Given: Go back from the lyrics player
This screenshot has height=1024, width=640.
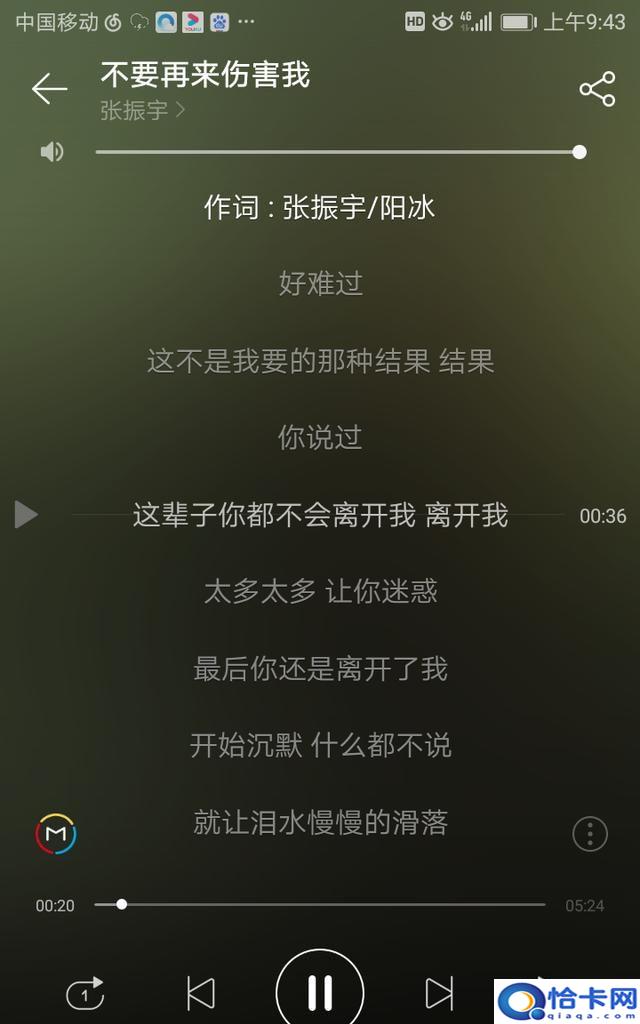Looking at the screenshot, I should tap(48, 90).
